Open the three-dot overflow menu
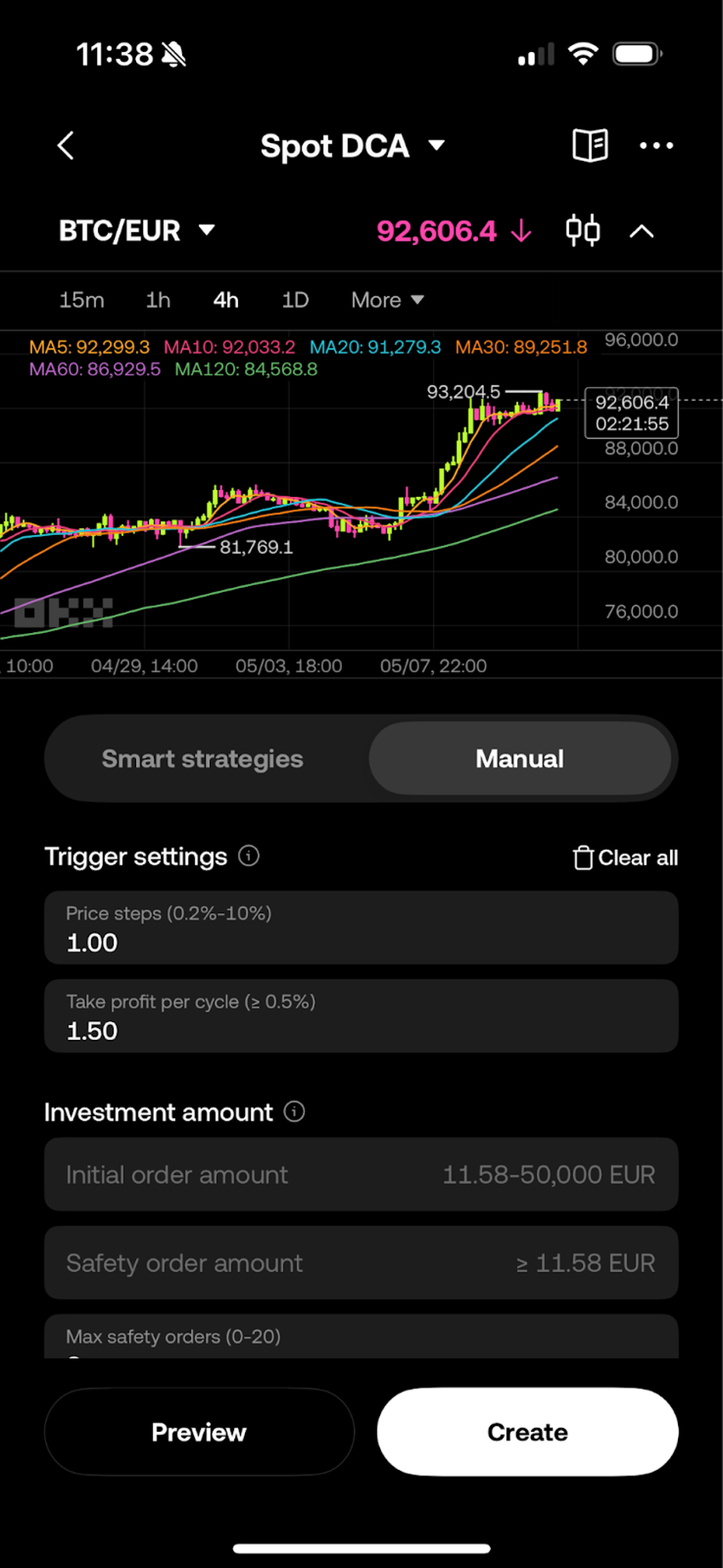723x1568 pixels. [x=656, y=145]
